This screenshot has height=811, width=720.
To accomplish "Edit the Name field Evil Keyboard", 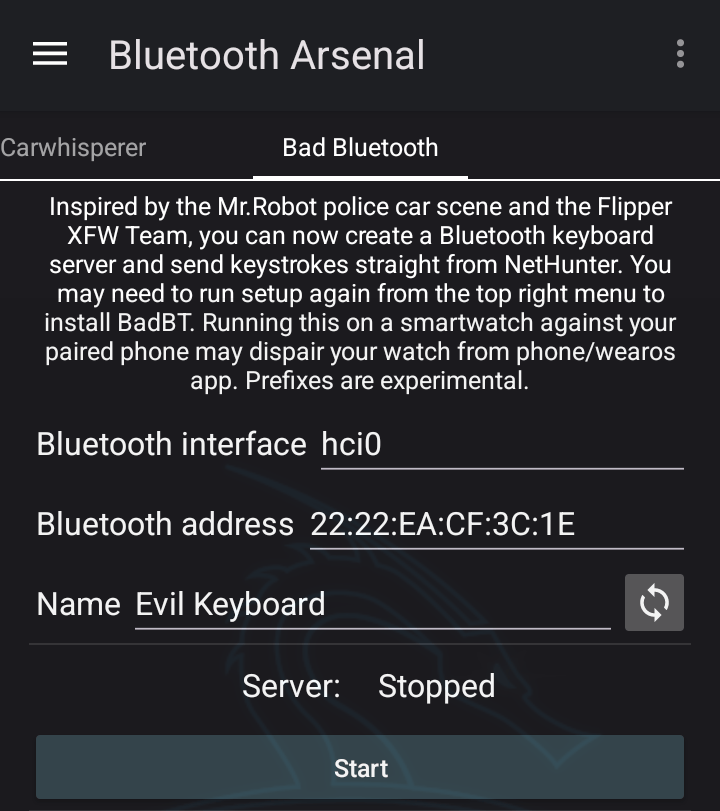I will pyautogui.click(x=371, y=604).
